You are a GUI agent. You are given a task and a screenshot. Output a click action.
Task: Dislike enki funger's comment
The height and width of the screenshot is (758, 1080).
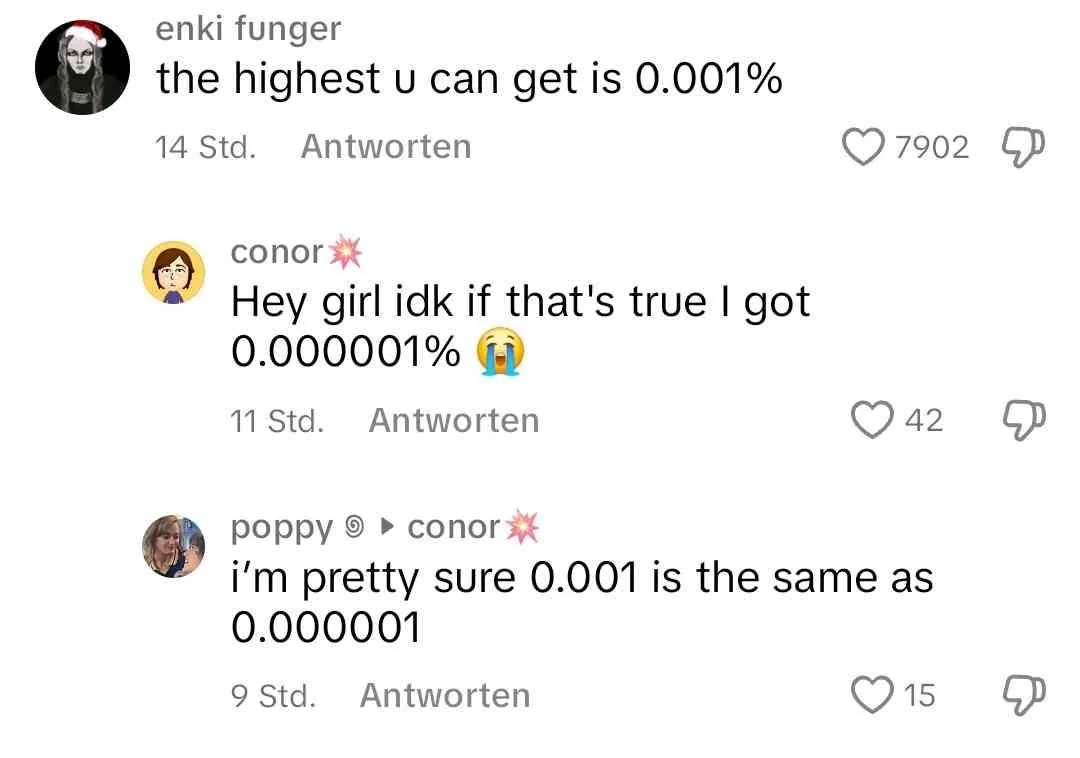coord(1023,148)
